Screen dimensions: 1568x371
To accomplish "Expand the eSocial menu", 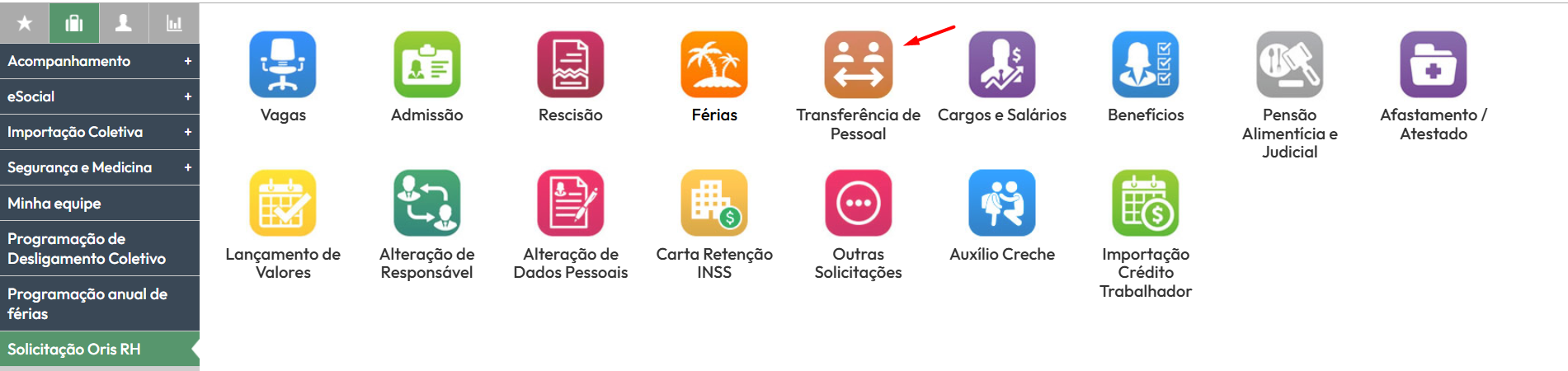I will click(99, 96).
